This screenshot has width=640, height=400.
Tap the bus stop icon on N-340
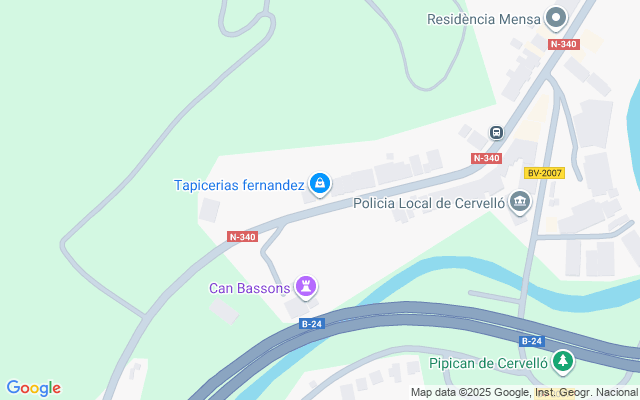click(496, 133)
